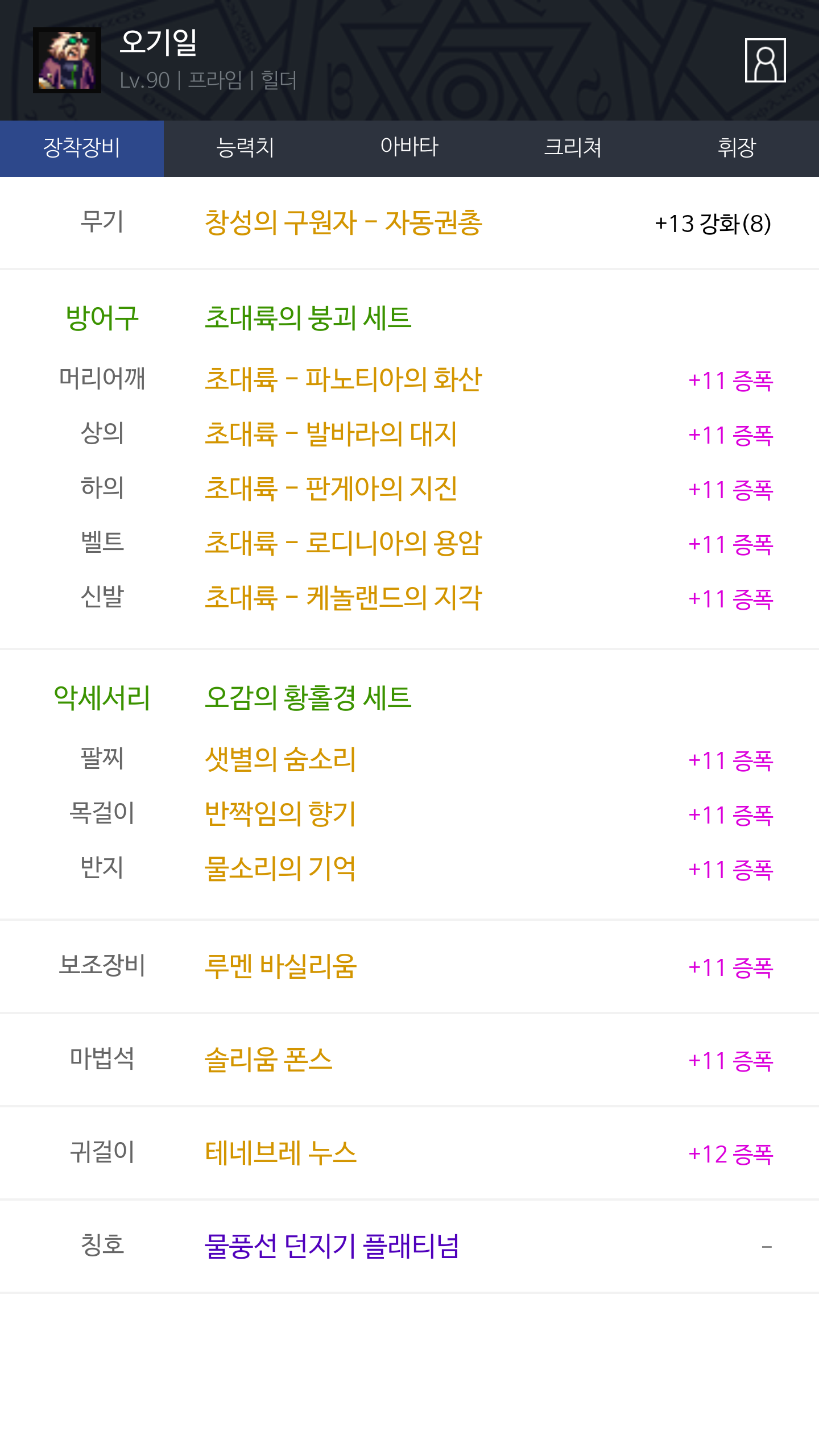Switch to the 능력치 tab
This screenshot has height=1456, width=819.
tap(245, 148)
